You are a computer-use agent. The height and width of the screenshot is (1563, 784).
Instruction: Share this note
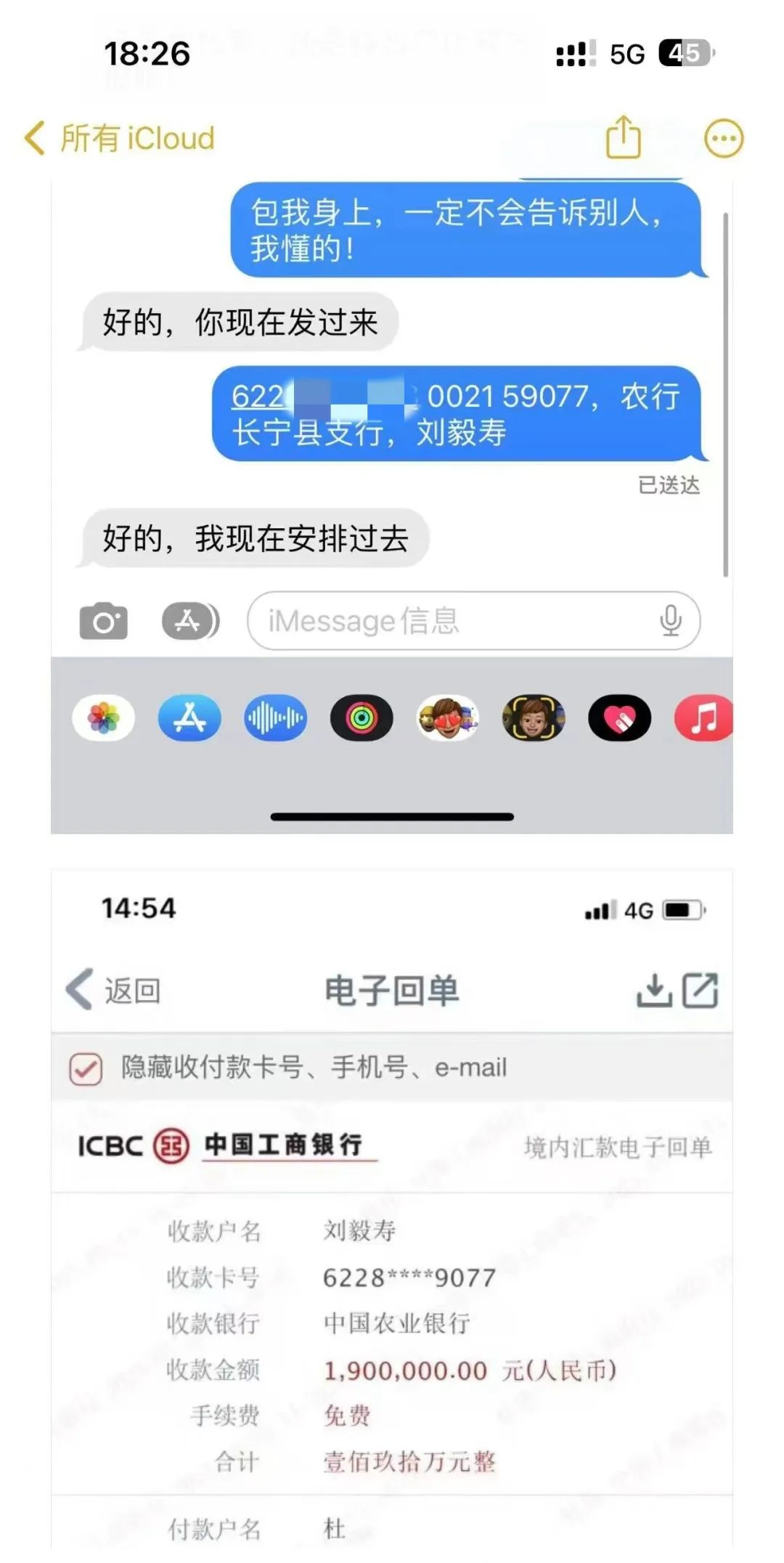point(623,137)
